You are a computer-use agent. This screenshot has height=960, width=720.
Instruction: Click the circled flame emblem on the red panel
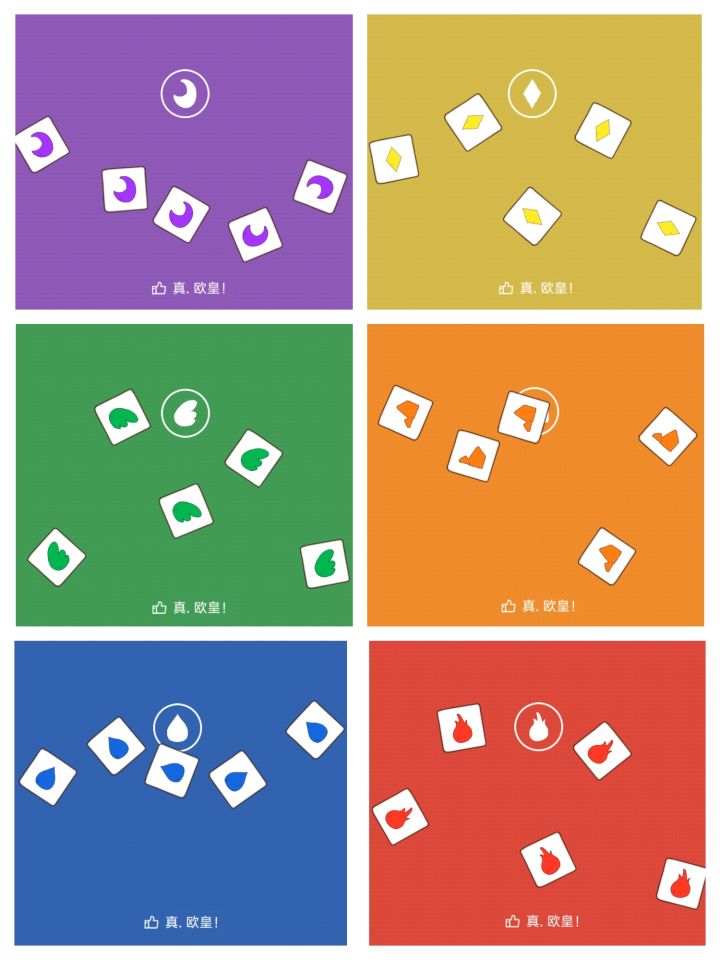pos(537,728)
